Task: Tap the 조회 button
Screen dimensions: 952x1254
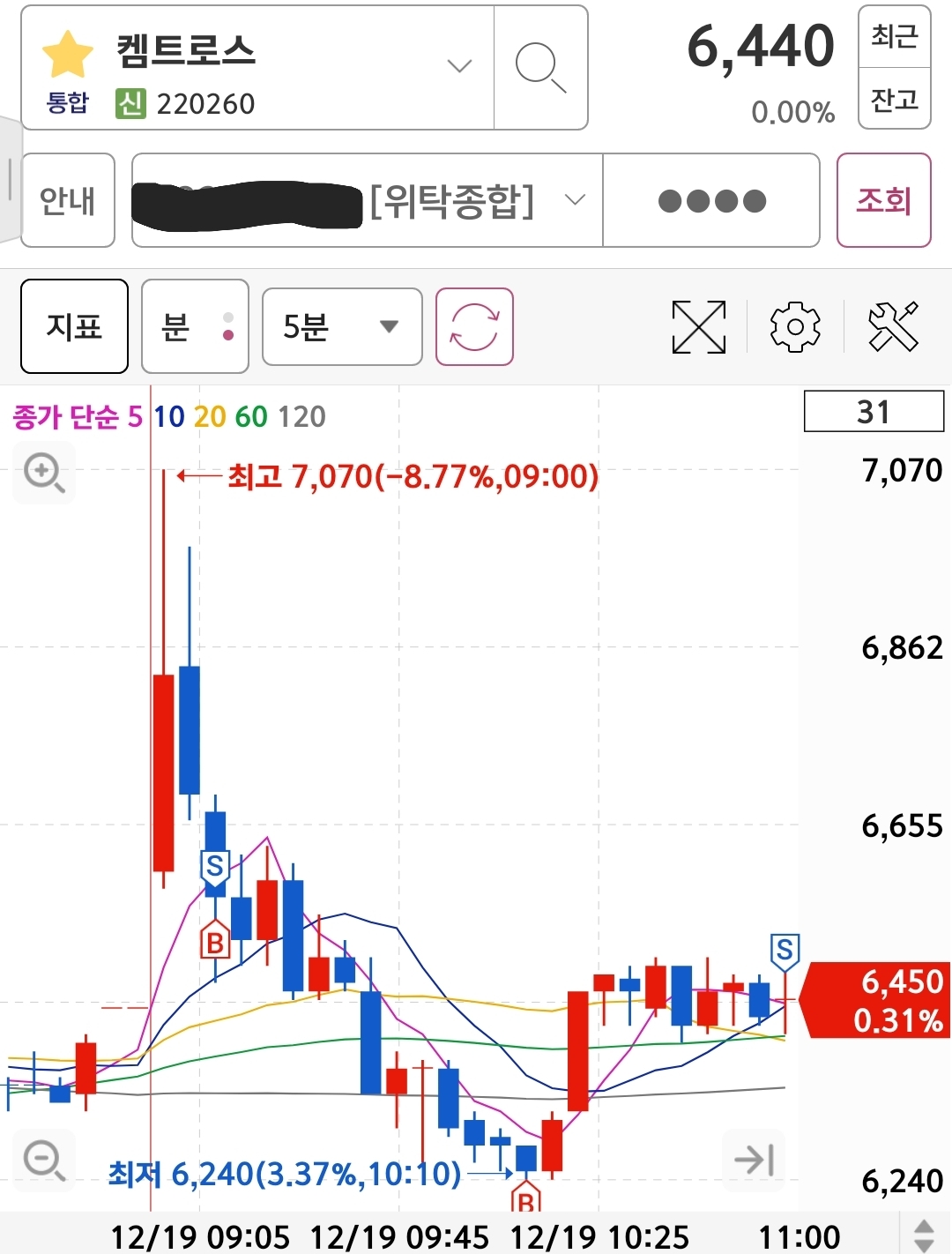Action: tap(883, 201)
